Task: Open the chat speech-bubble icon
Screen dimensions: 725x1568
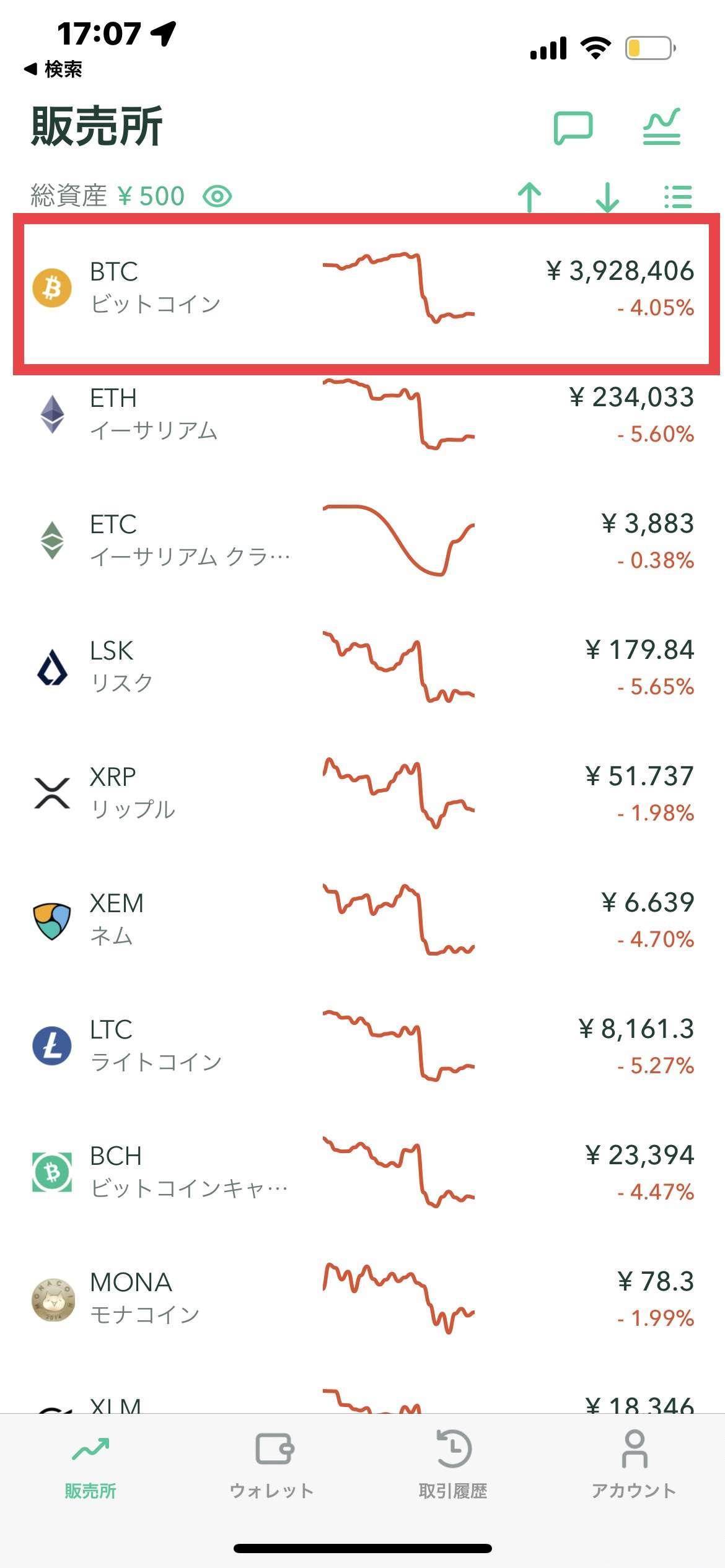Action: click(573, 128)
